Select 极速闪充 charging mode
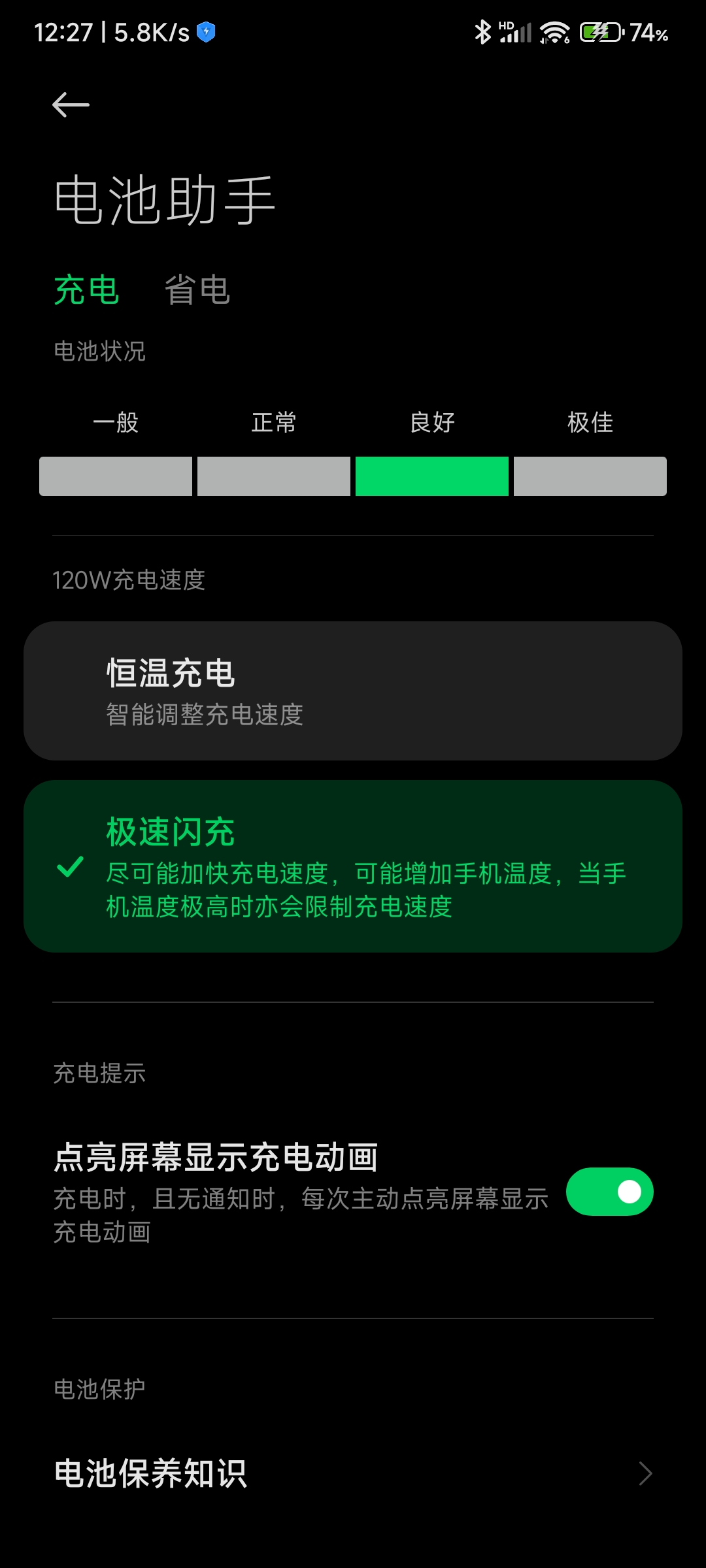This screenshot has width=706, height=1568. click(353, 866)
